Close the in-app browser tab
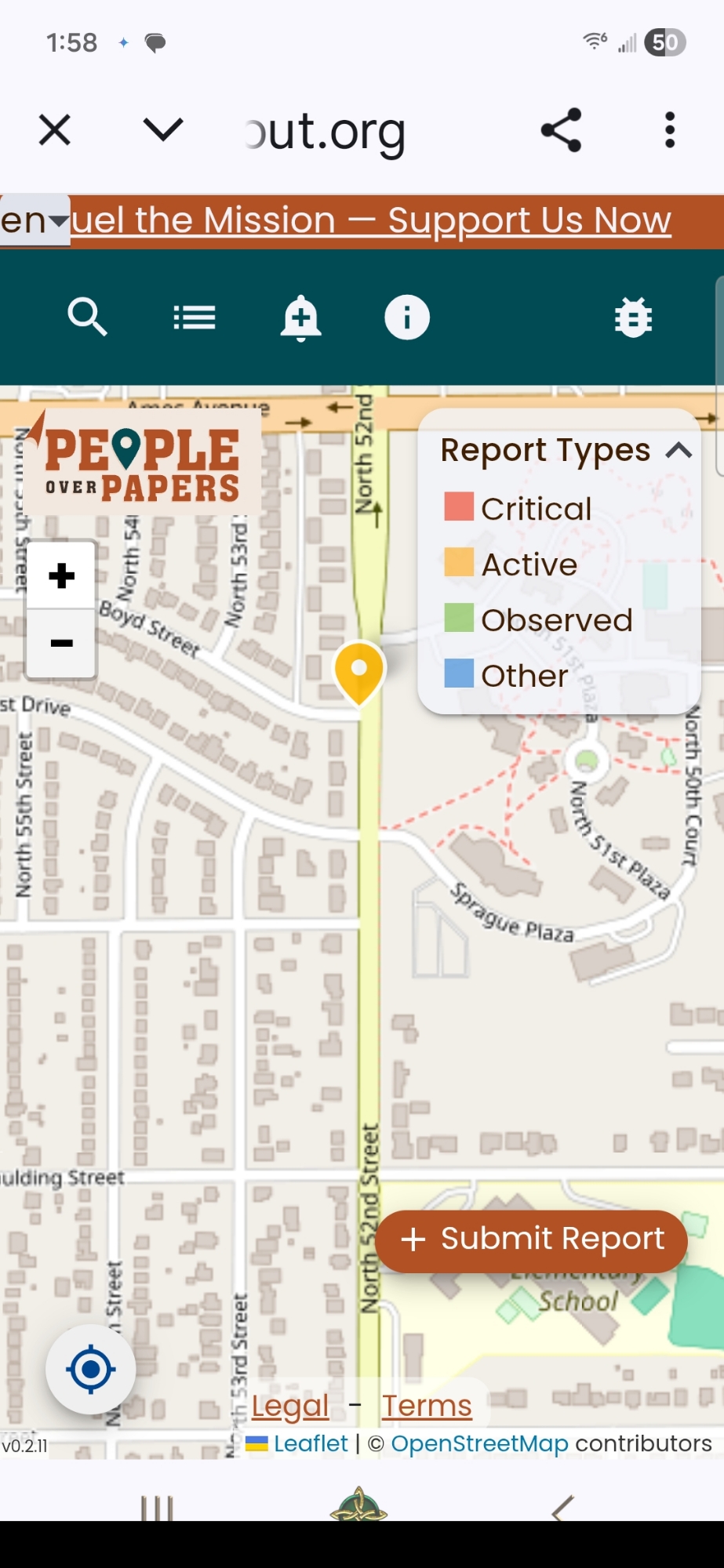Screen dimensions: 724x1568 [55, 130]
